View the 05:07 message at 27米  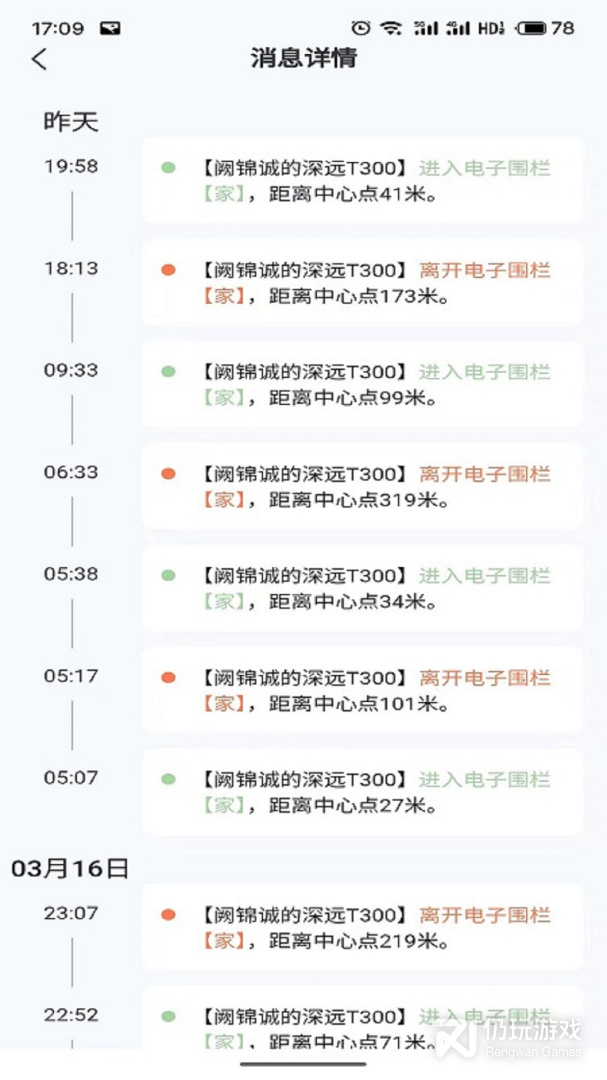pyautogui.click(x=362, y=793)
